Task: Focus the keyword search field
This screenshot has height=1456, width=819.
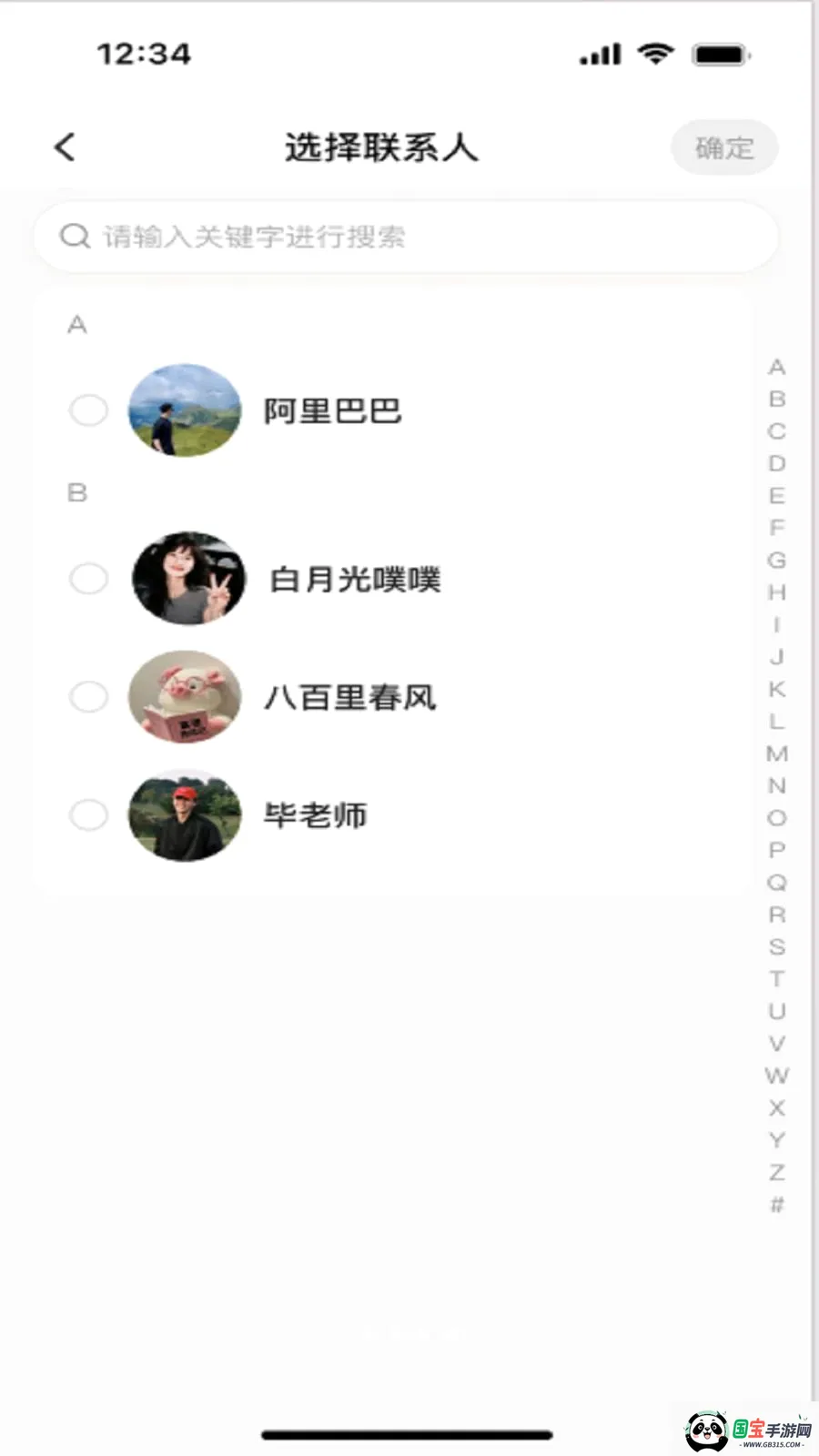Action: 406,237
